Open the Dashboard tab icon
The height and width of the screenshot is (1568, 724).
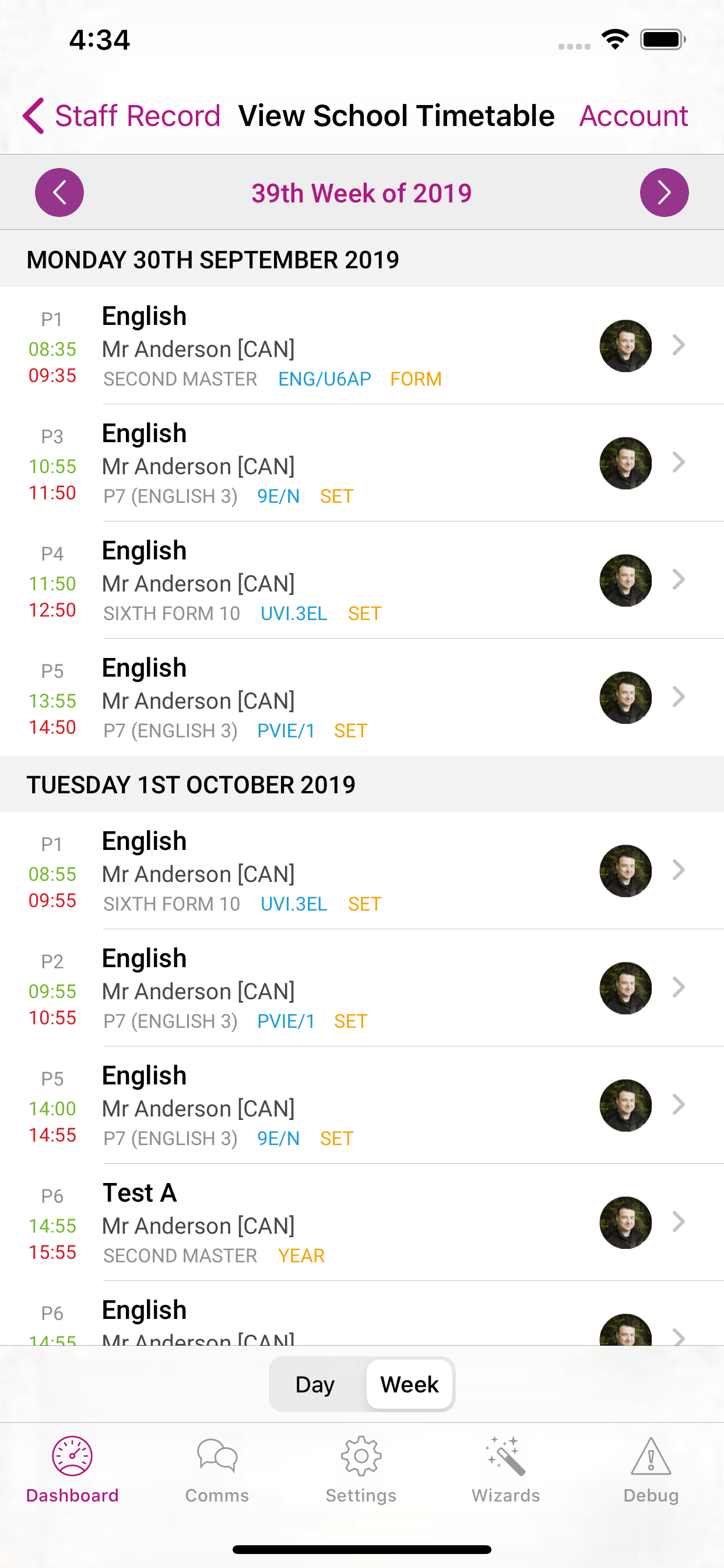(x=72, y=1457)
